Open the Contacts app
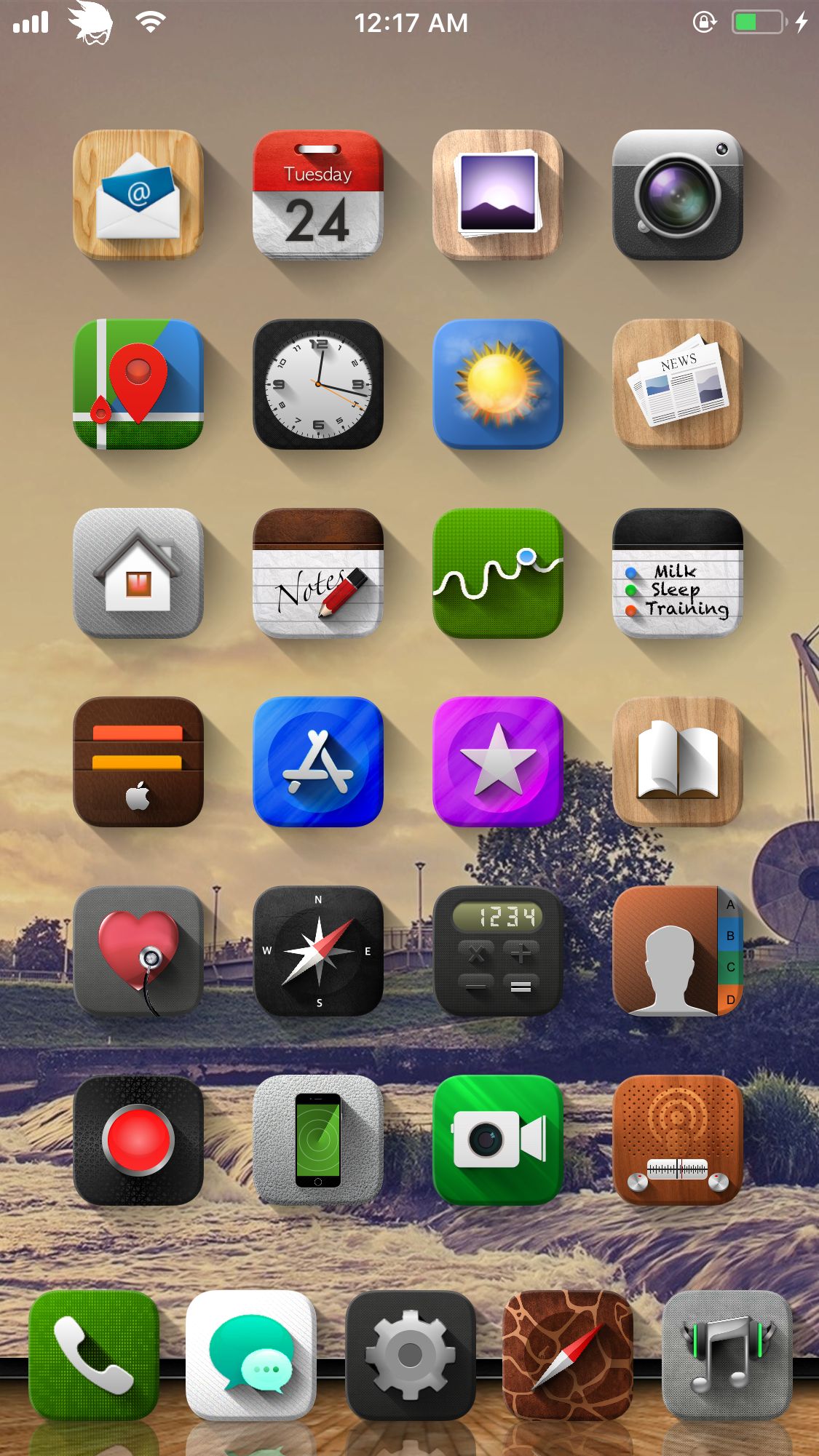The height and width of the screenshot is (1456, 819). click(678, 951)
